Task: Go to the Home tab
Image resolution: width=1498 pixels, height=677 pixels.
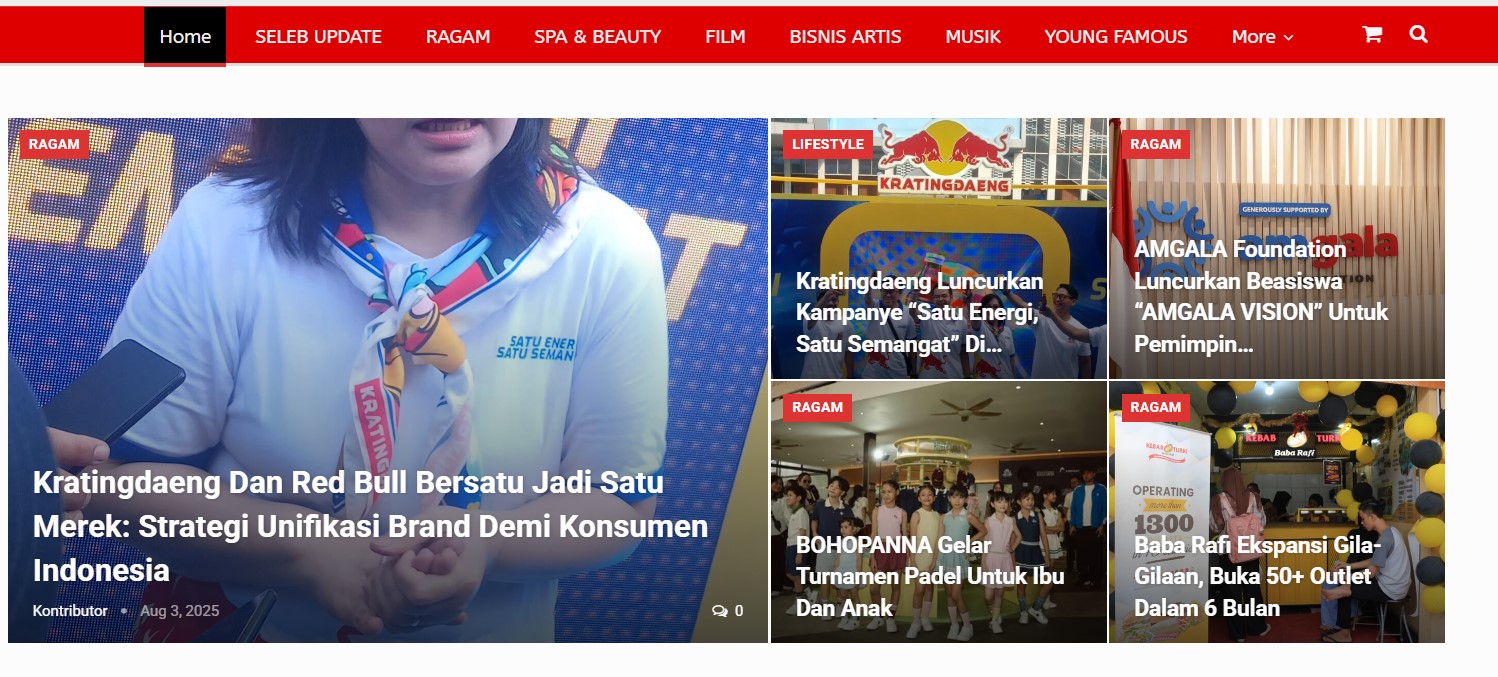Action: [x=185, y=37]
